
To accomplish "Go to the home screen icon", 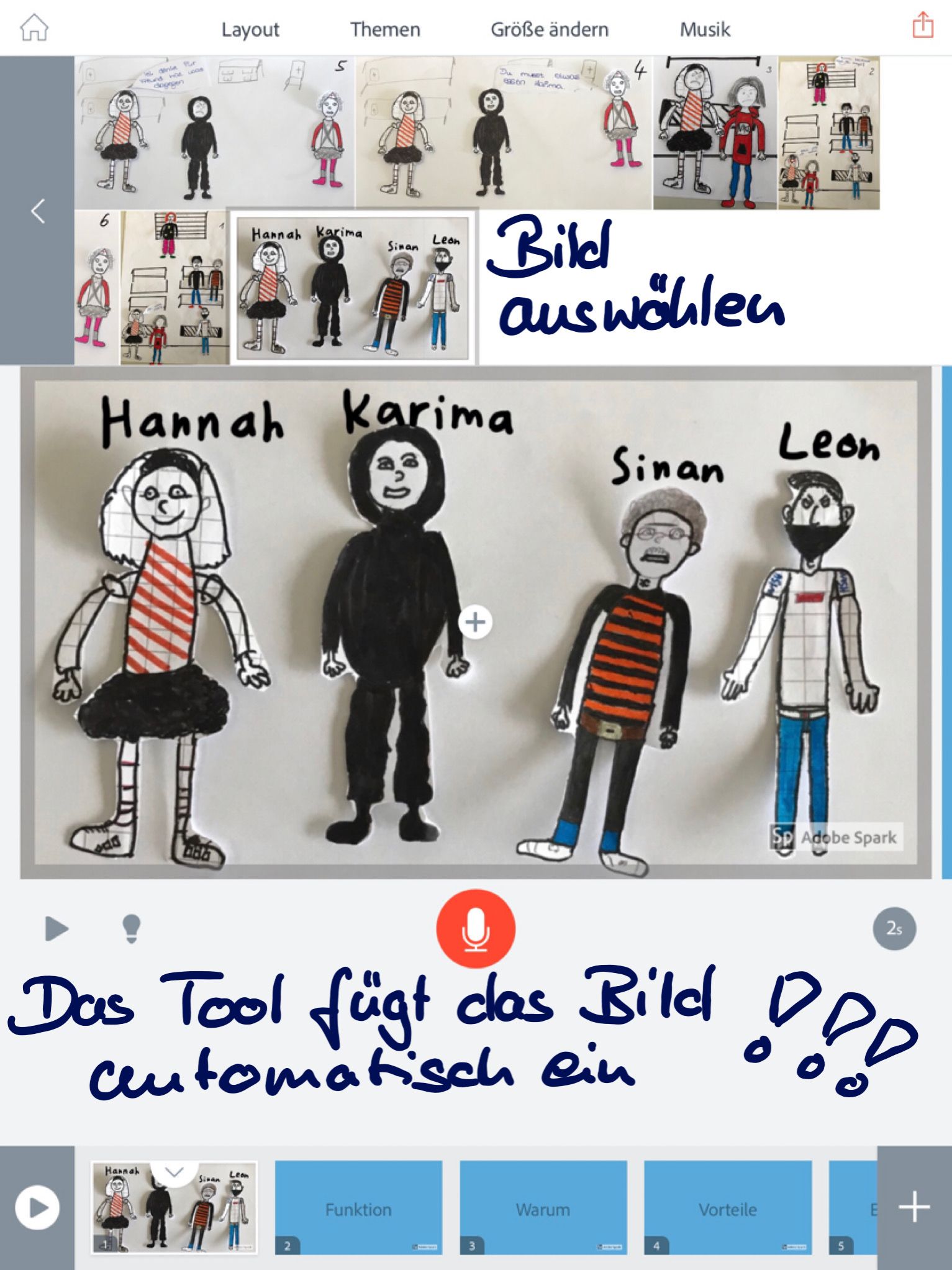I will (34, 29).
